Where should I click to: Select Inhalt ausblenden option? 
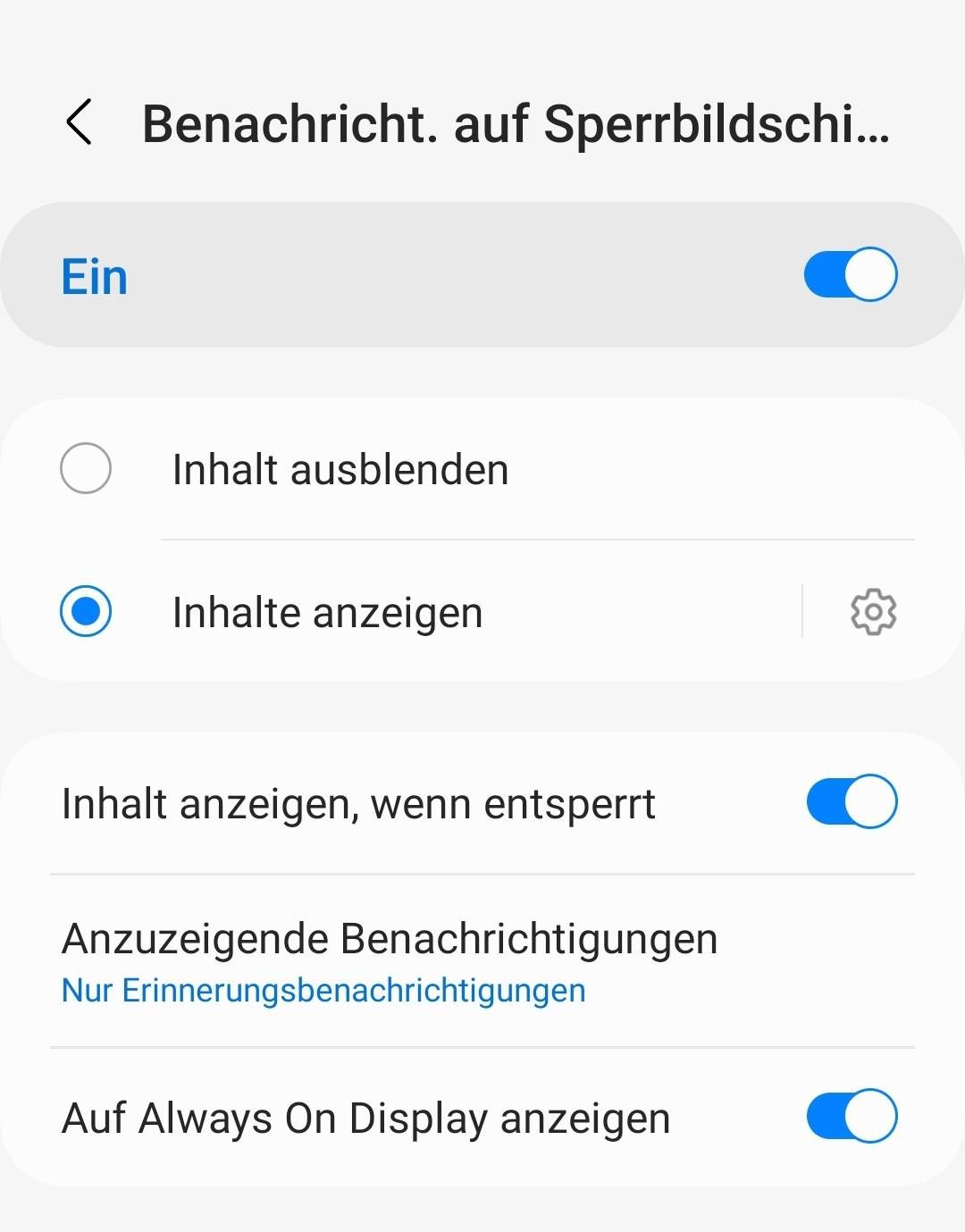click(86, 468)
